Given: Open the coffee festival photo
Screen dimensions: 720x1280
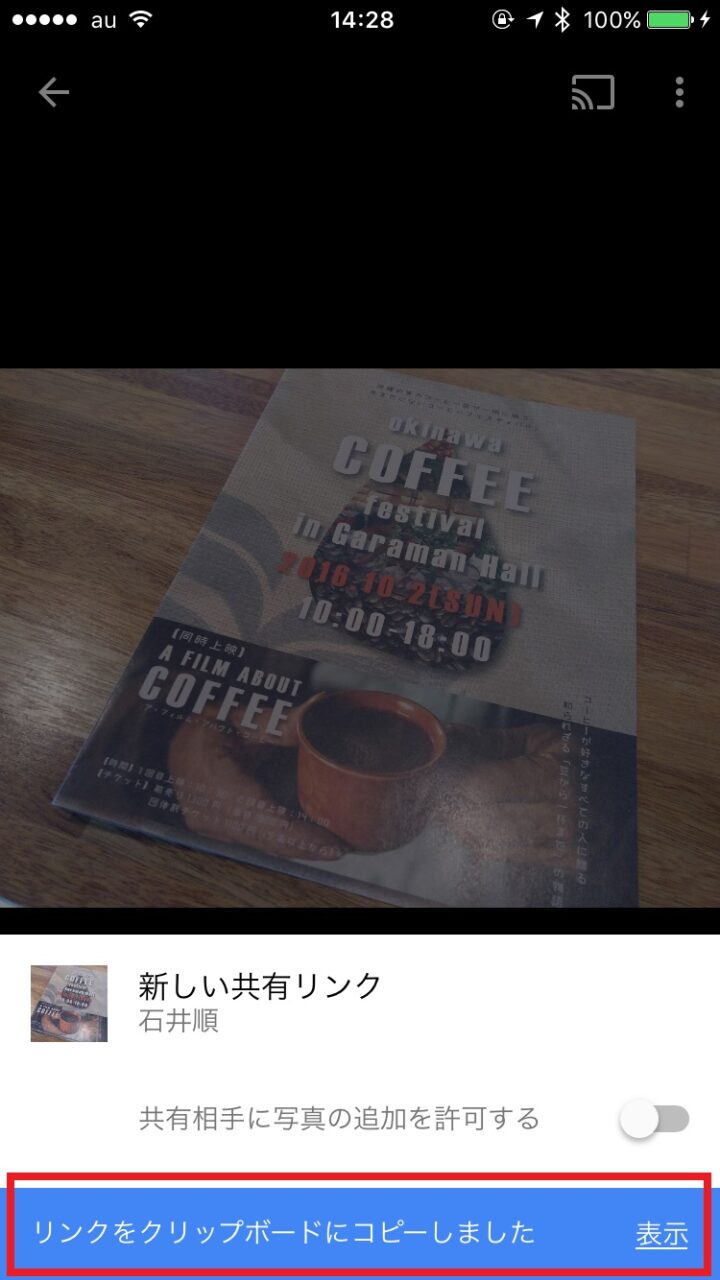Looking at the screenshot, I should (360, 637).
